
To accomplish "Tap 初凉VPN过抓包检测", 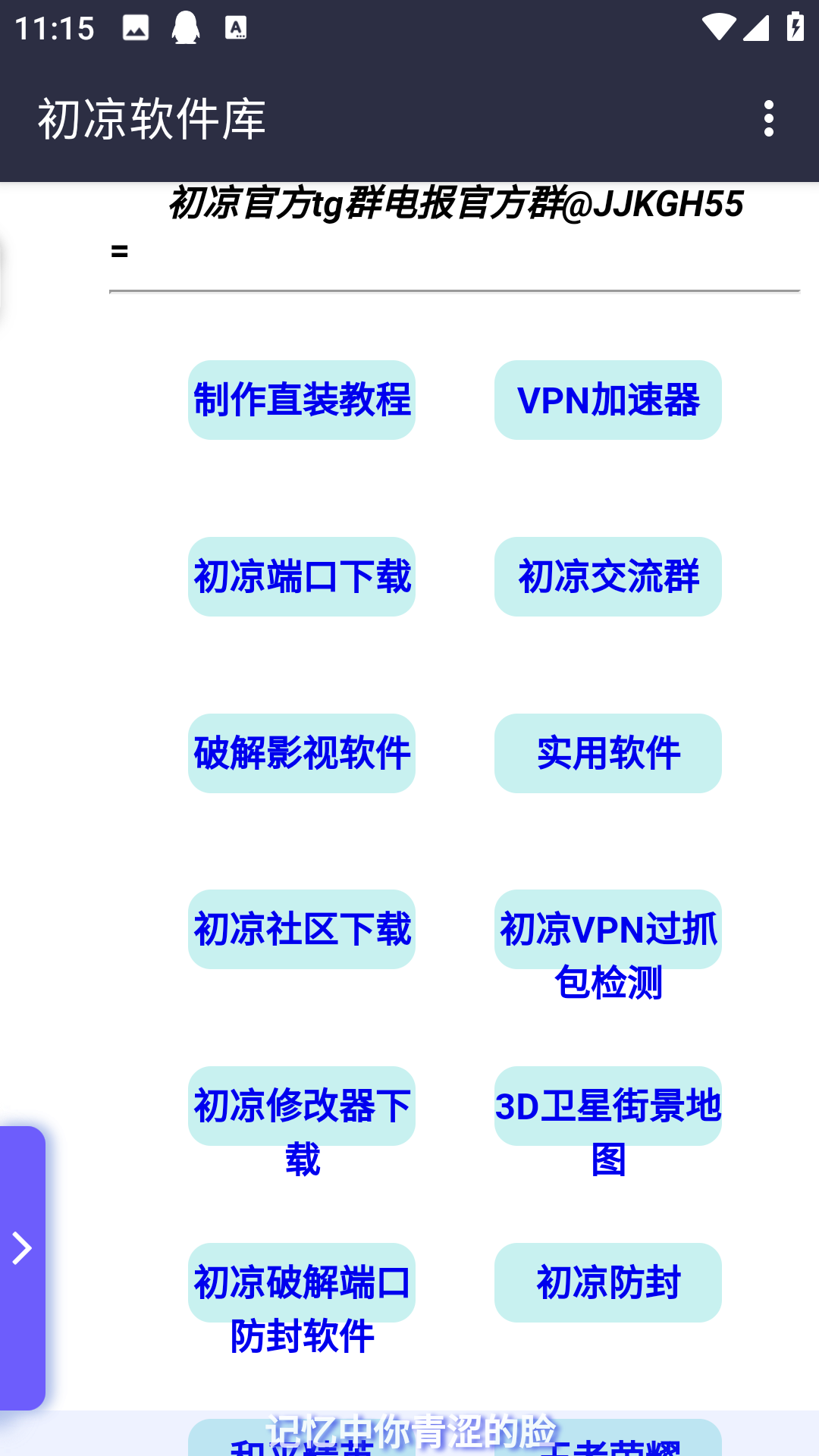I will [607, 930].
